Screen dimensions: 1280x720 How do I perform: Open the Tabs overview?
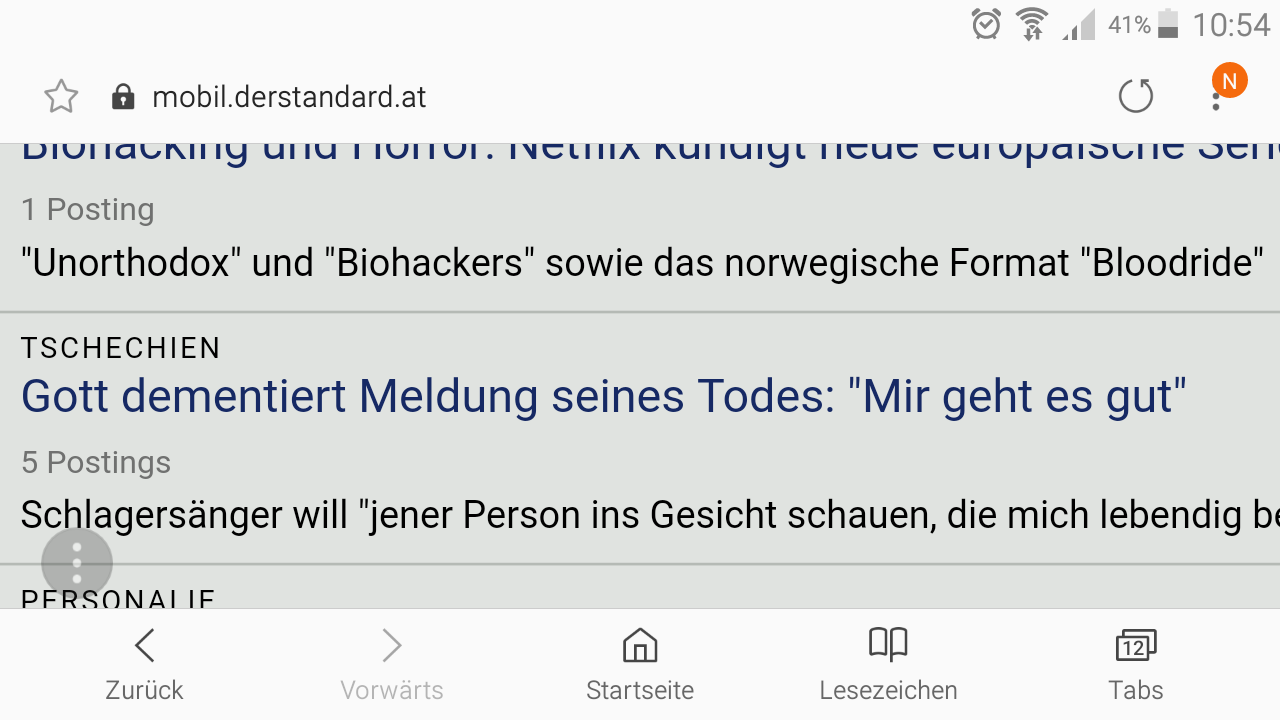point(1135,663)
